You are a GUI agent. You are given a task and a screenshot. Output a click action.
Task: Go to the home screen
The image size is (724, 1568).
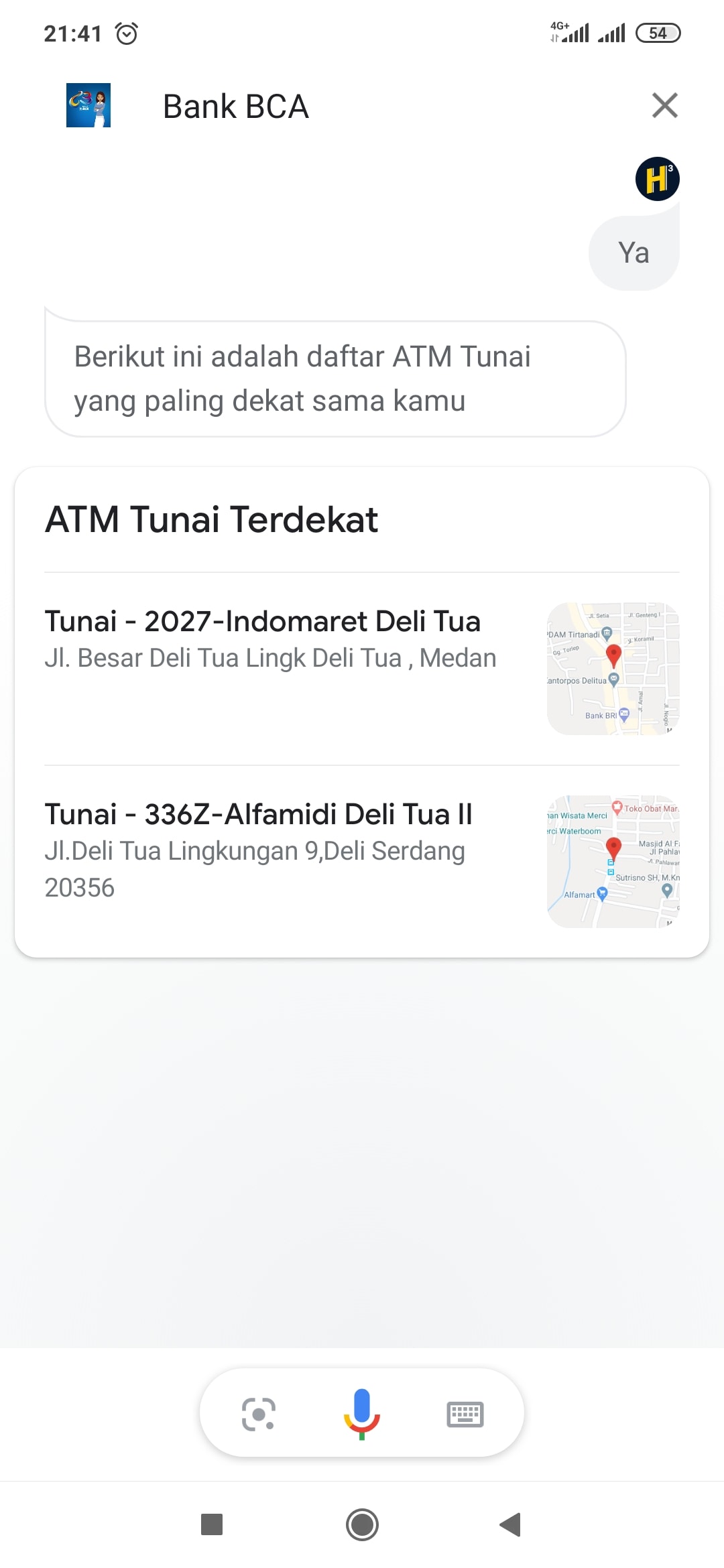pos(362,1524)
